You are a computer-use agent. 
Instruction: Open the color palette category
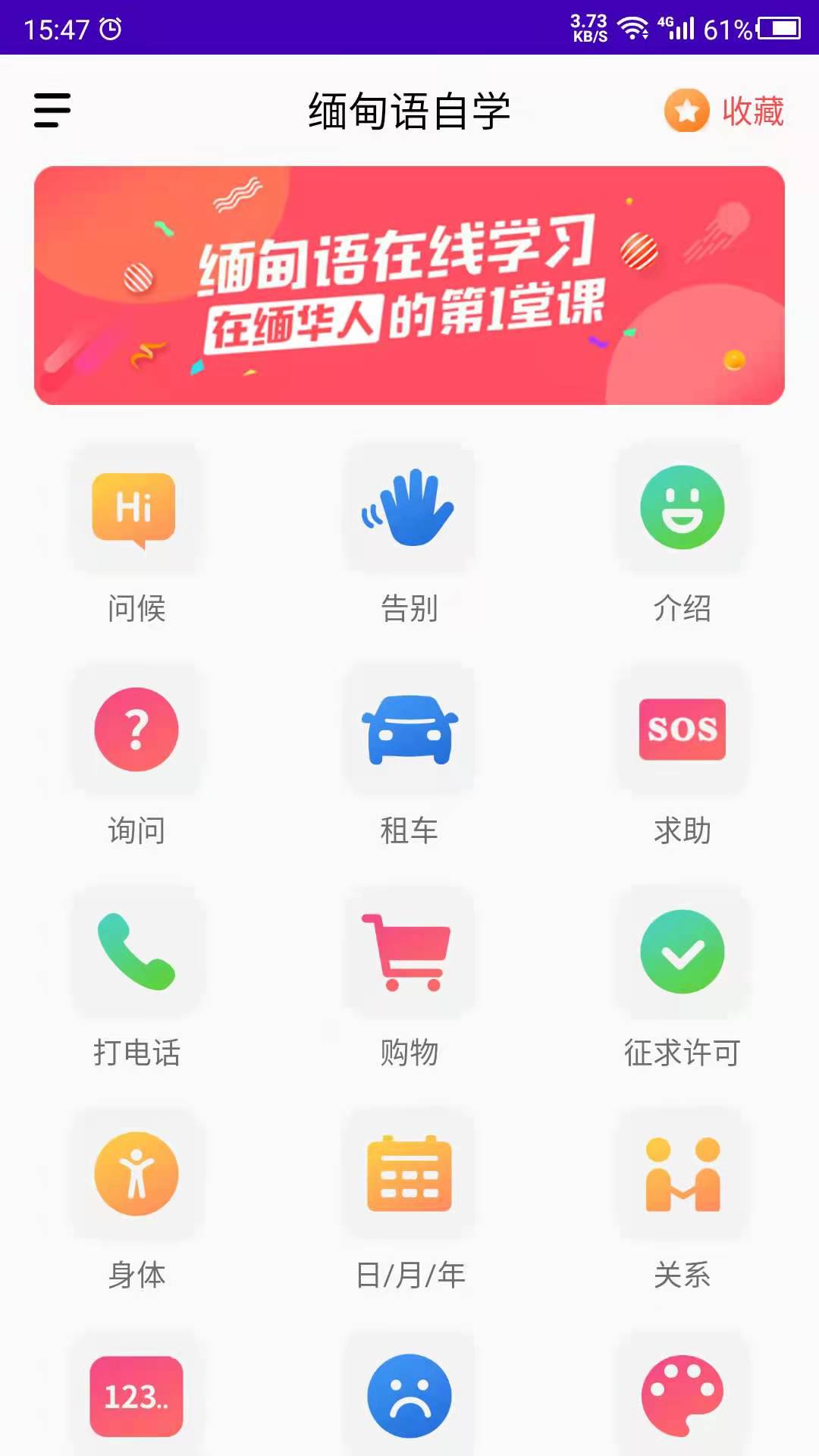682,1396
